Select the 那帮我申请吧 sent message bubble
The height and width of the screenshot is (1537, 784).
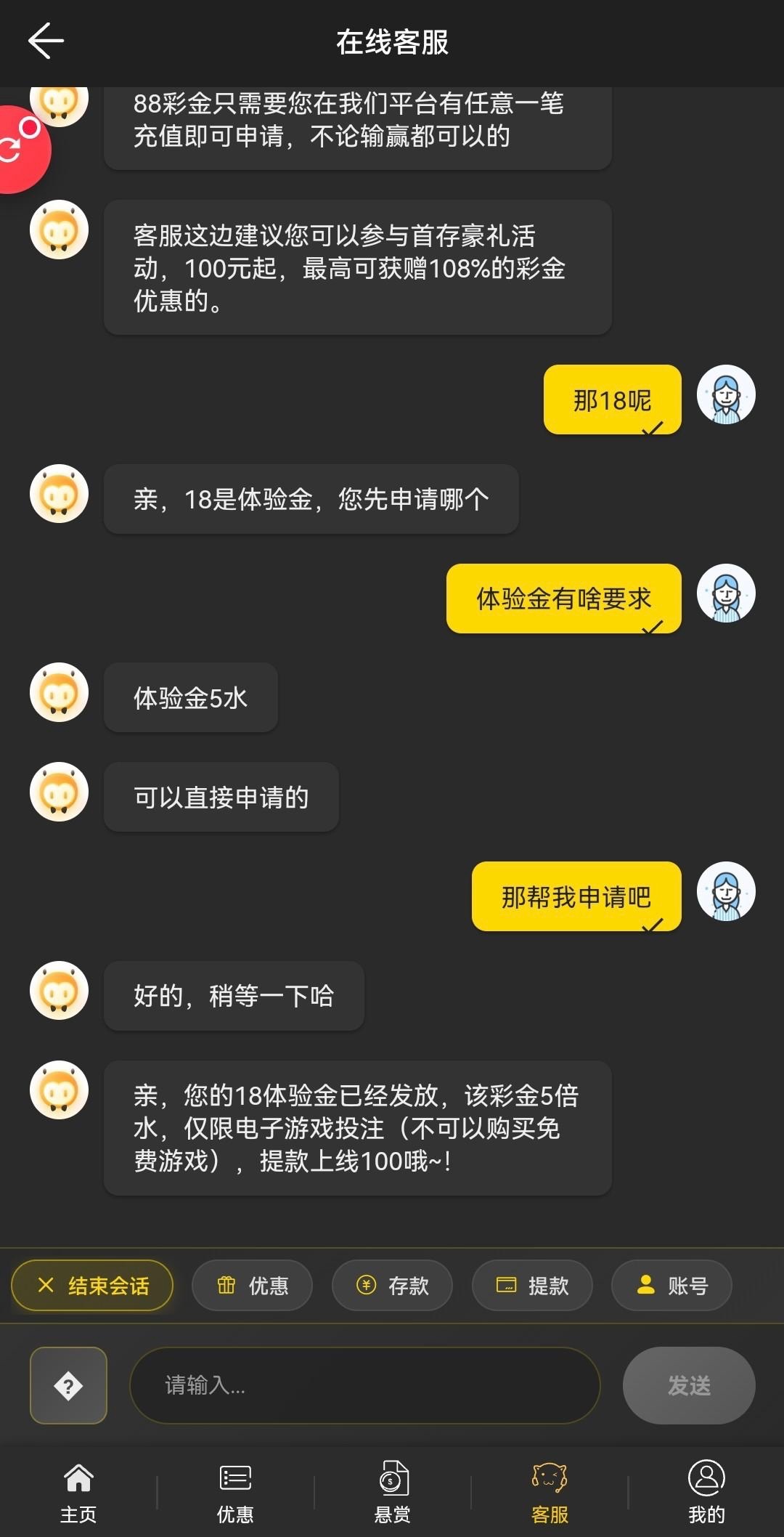tap(576, 896)
